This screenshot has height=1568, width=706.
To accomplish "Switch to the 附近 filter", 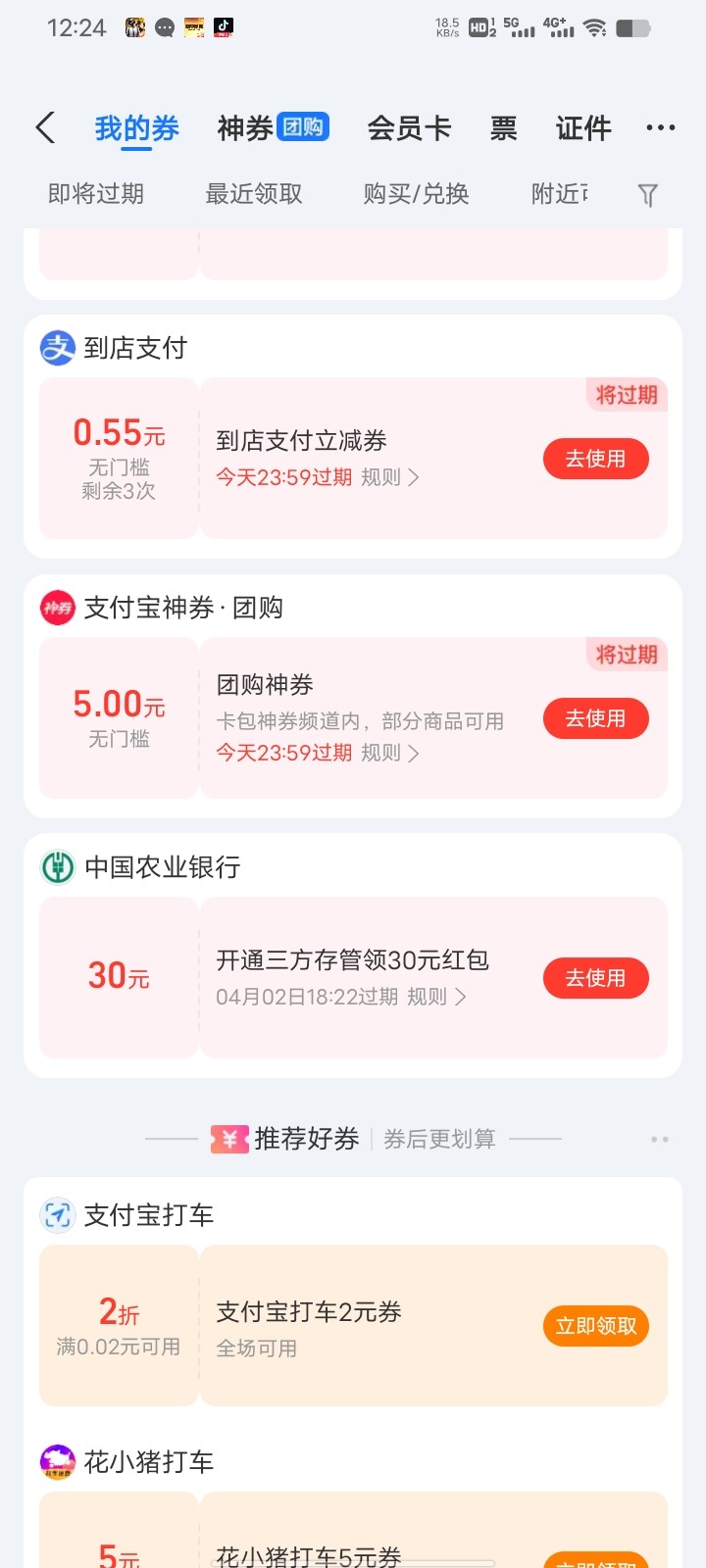I will (x=560, y=194).
